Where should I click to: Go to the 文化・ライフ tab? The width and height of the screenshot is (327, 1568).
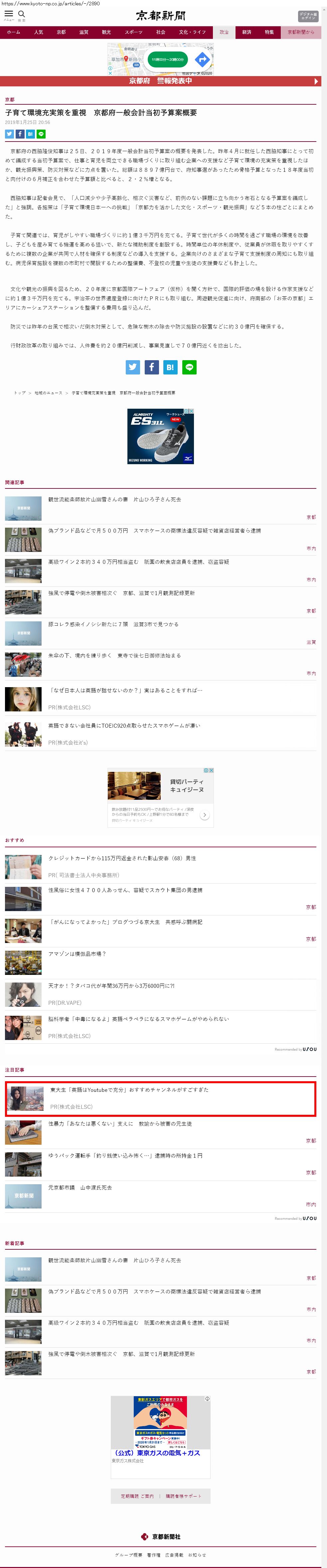192,32
